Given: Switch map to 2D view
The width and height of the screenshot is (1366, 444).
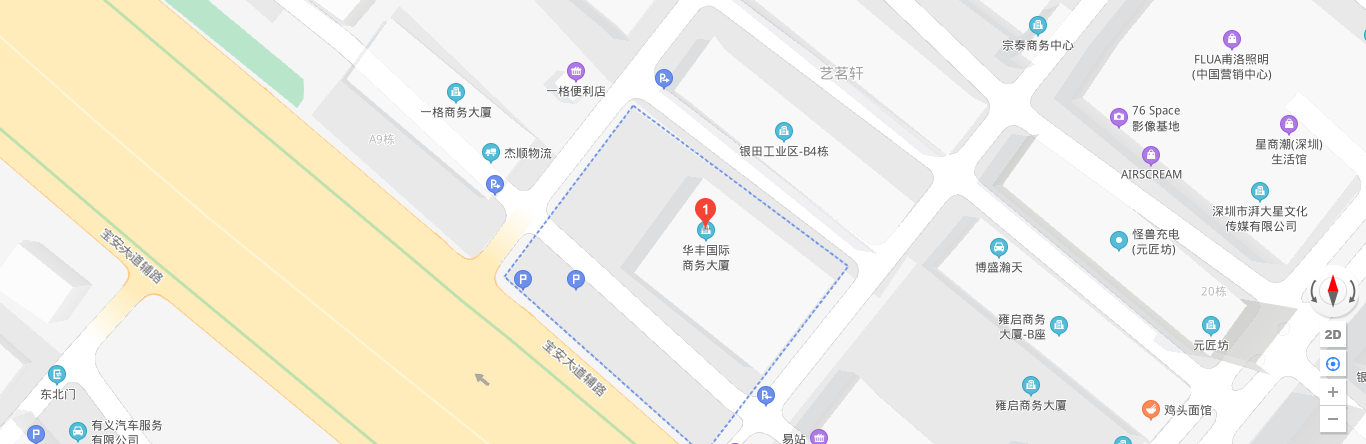Looking at the screenshot, I should [1332, 335].
